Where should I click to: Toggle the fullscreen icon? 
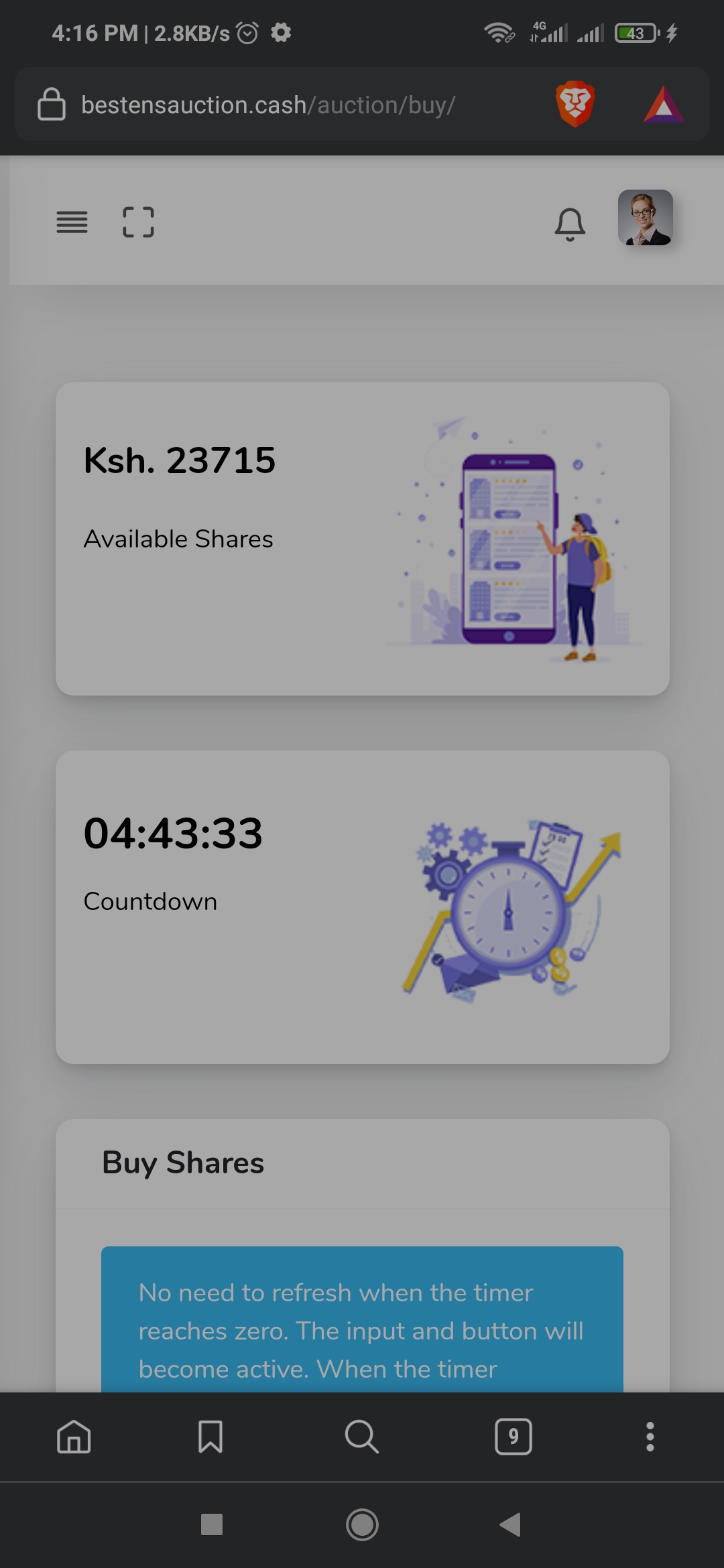[138, 222]
